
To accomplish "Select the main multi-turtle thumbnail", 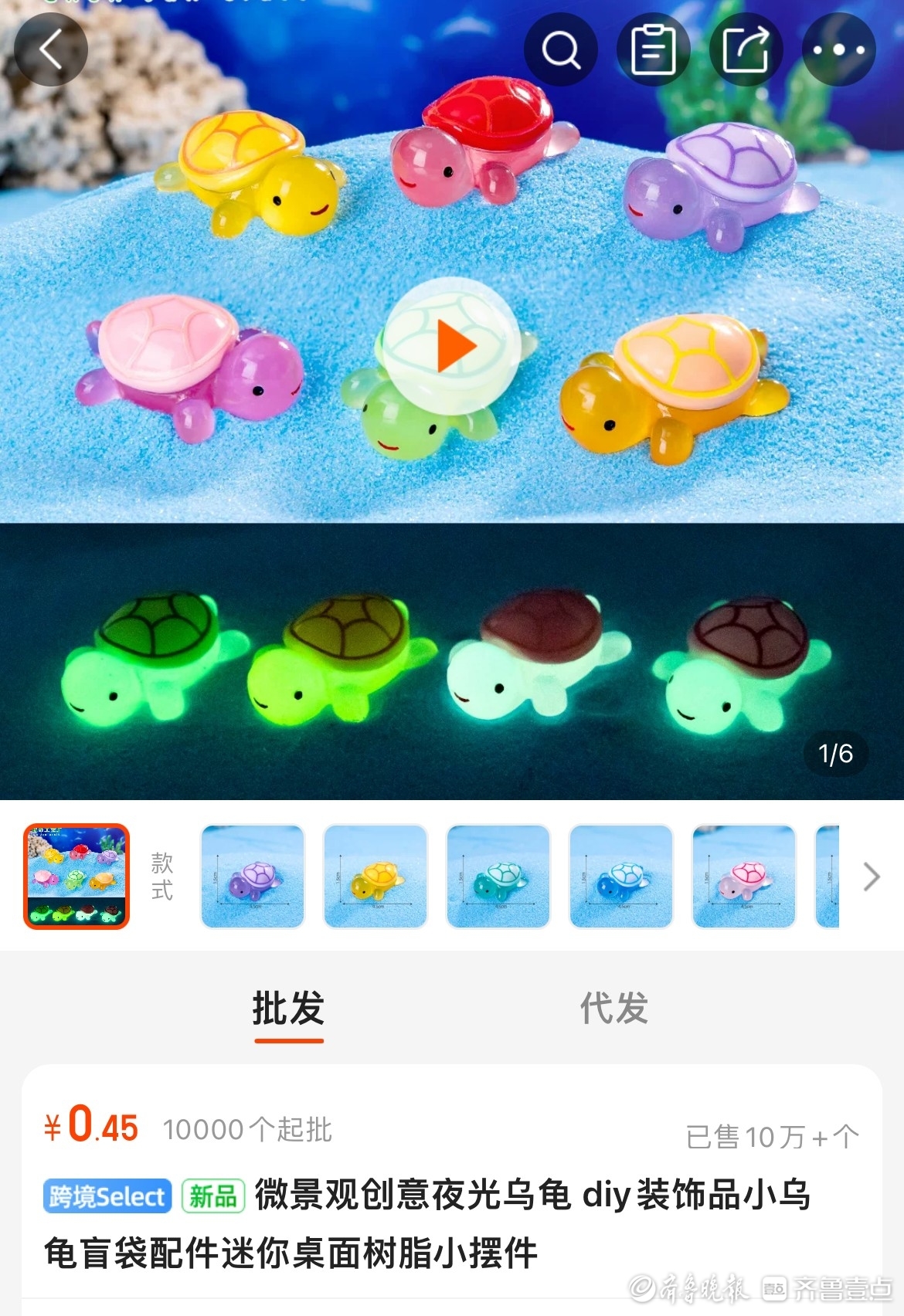I will (76, 877).
